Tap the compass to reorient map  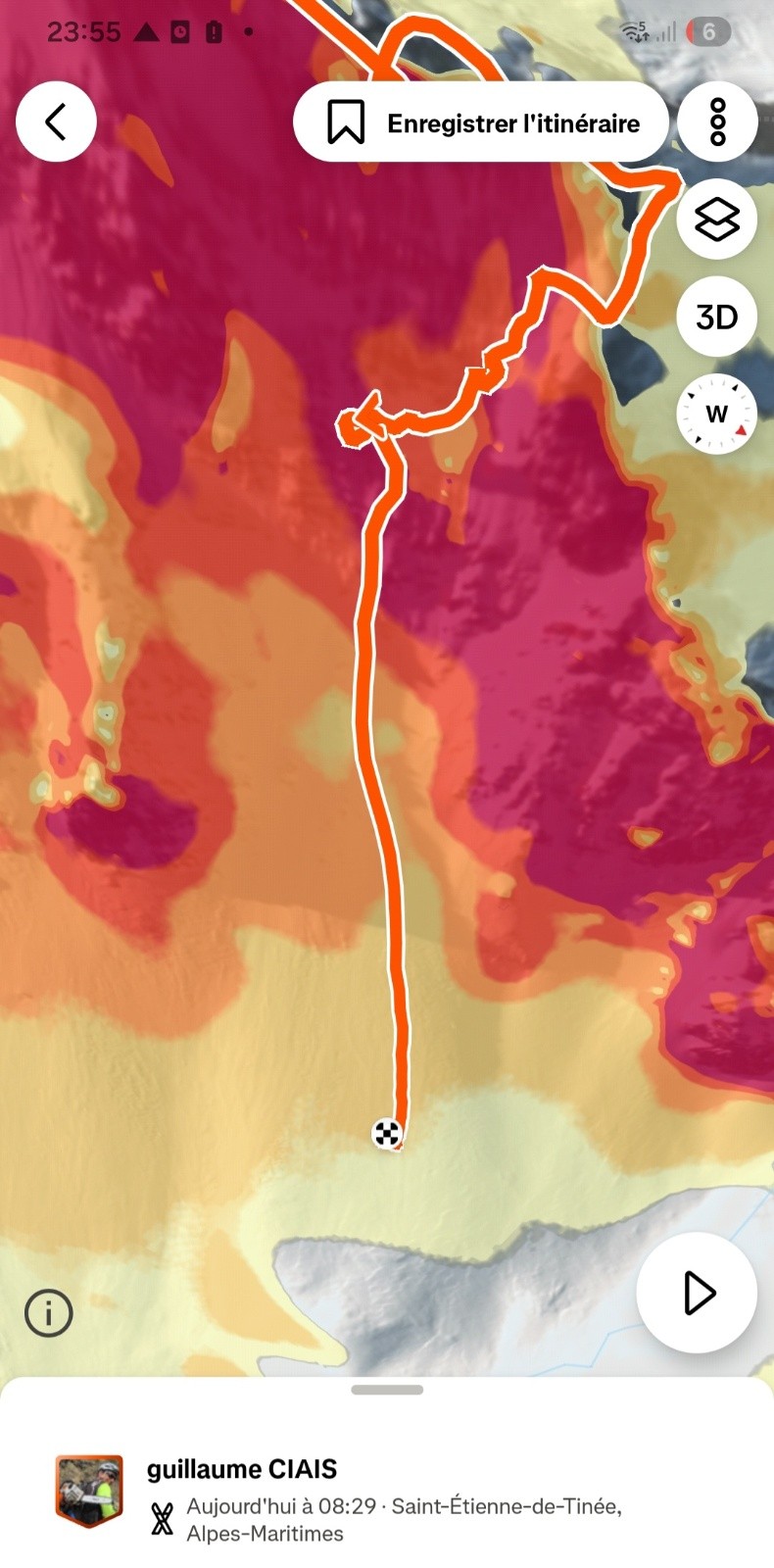tap(716, 414)
